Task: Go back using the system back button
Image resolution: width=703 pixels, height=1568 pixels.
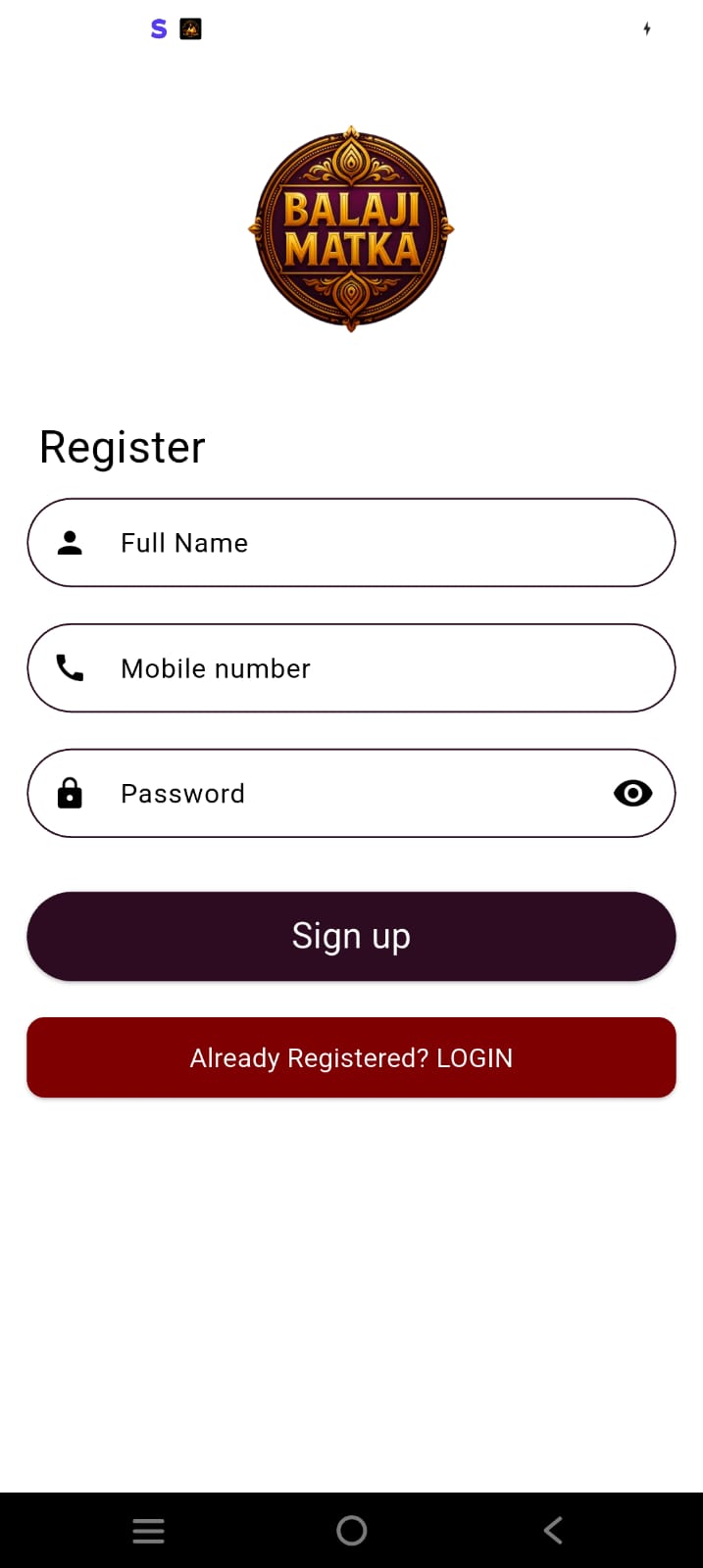Action: (553, 1530)
